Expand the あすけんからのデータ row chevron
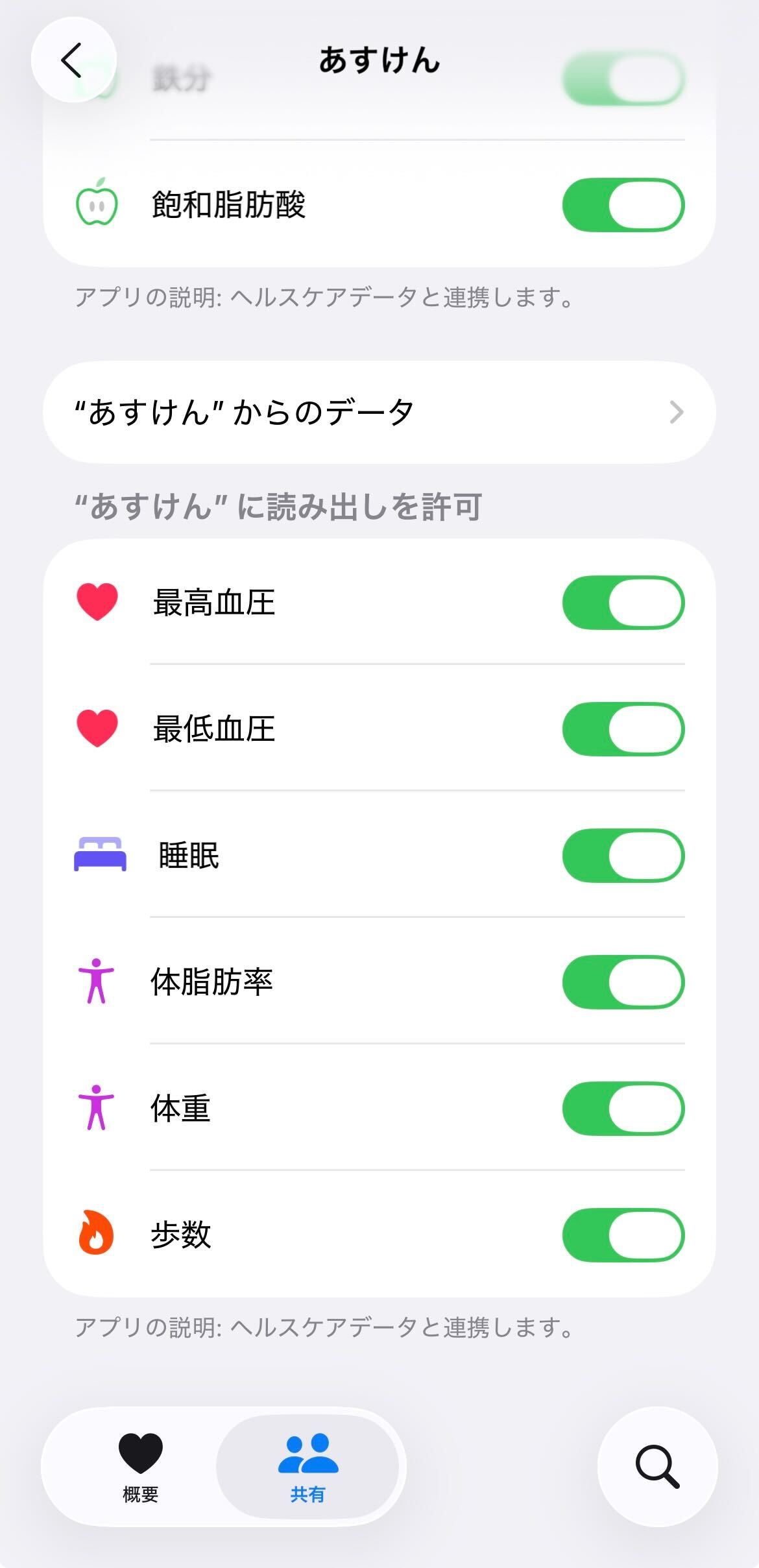The width and height of the screenshot is (759, 1568). point(677,411)
